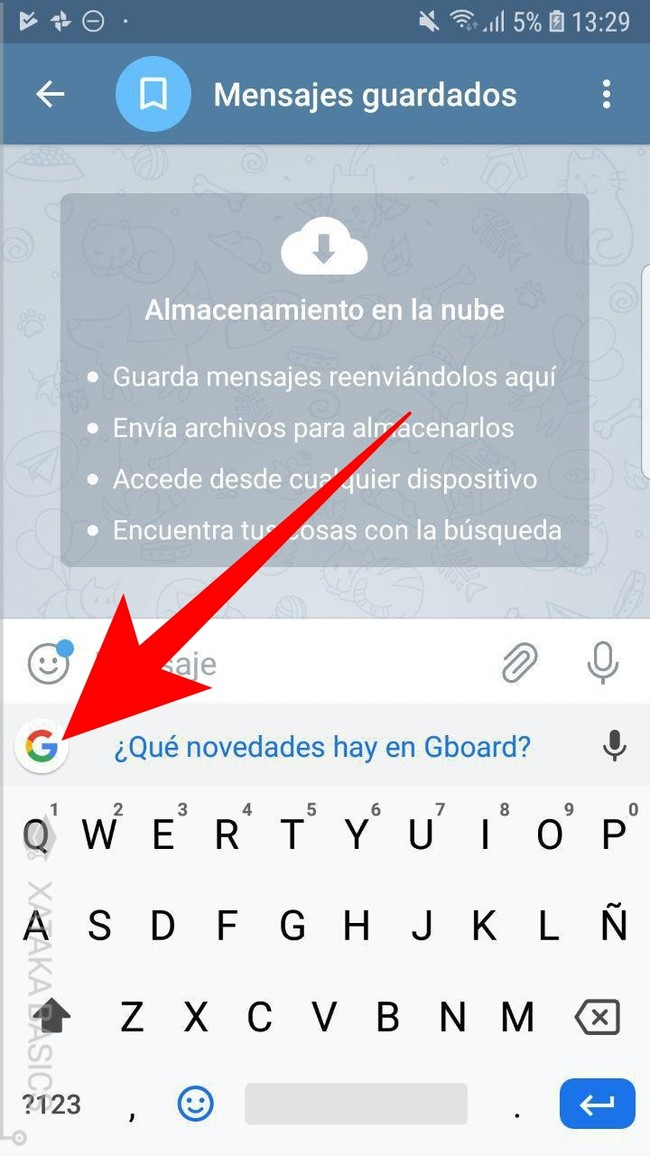Start Gboard voice typing
The image size is (650, 1156).
tap(614, 746)
